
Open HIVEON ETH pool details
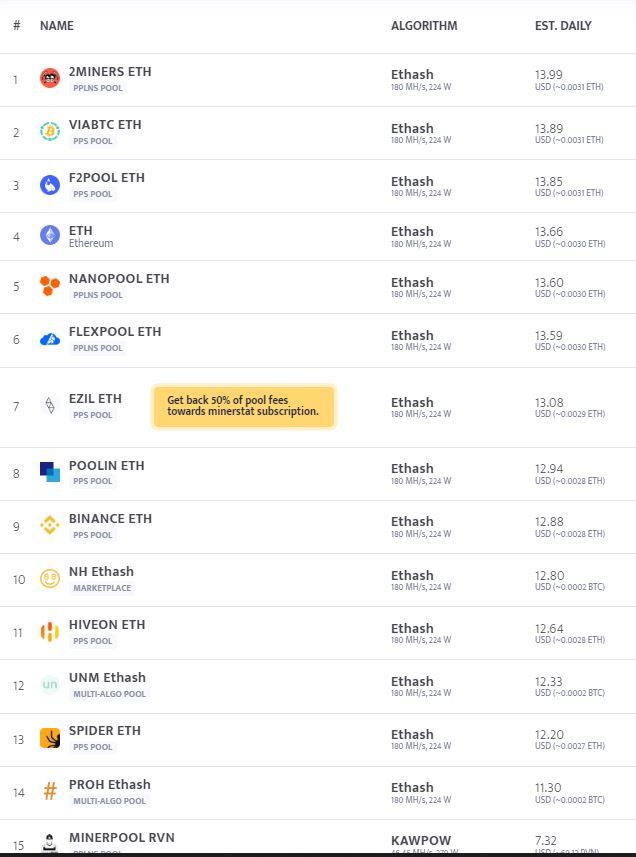[107, 625]
